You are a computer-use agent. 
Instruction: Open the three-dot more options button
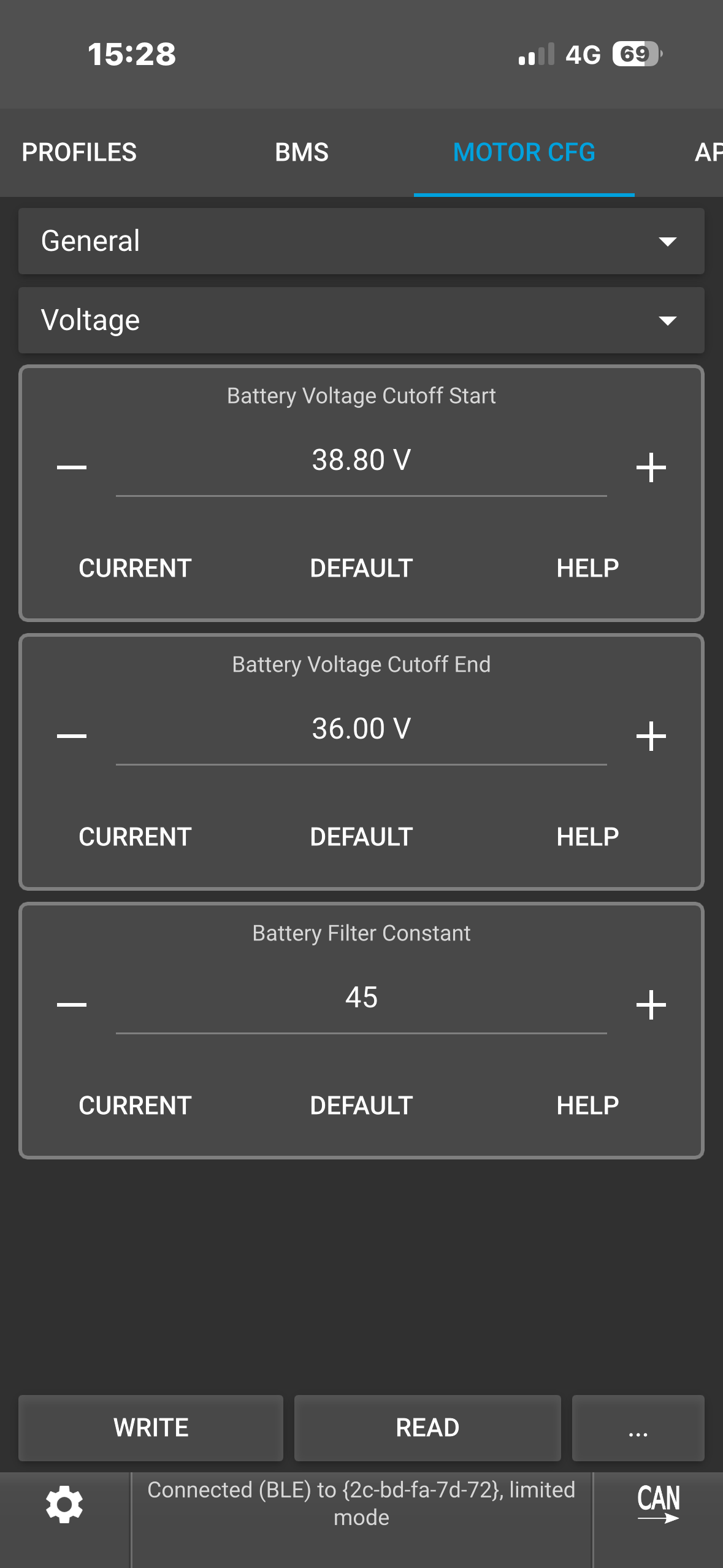[x=638, y=1428]
